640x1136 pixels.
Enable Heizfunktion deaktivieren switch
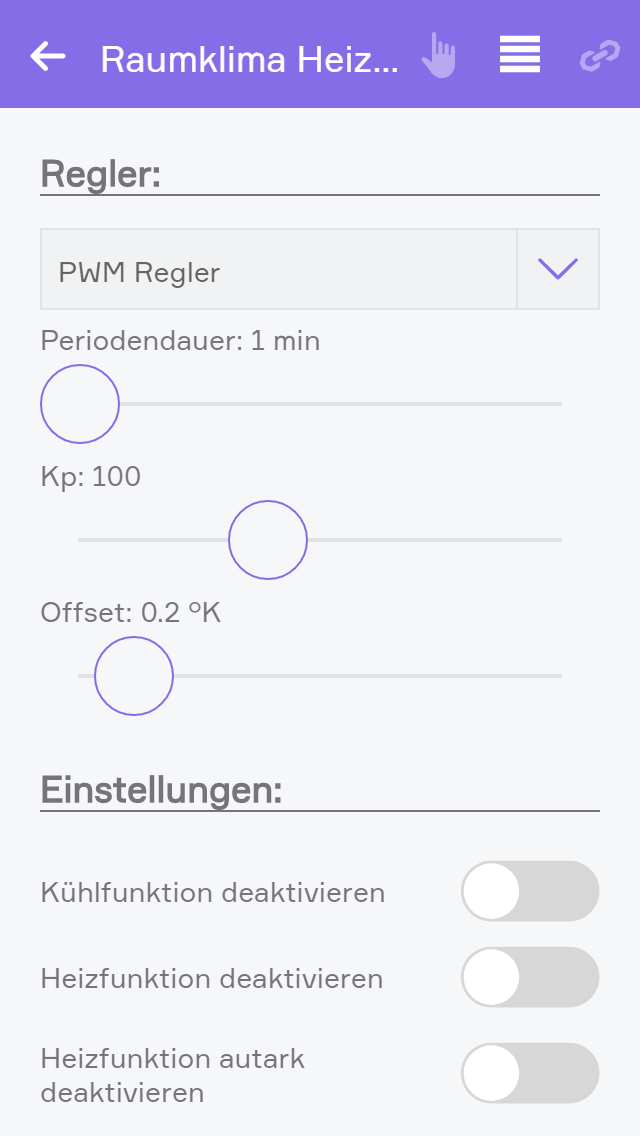[530, 977]
